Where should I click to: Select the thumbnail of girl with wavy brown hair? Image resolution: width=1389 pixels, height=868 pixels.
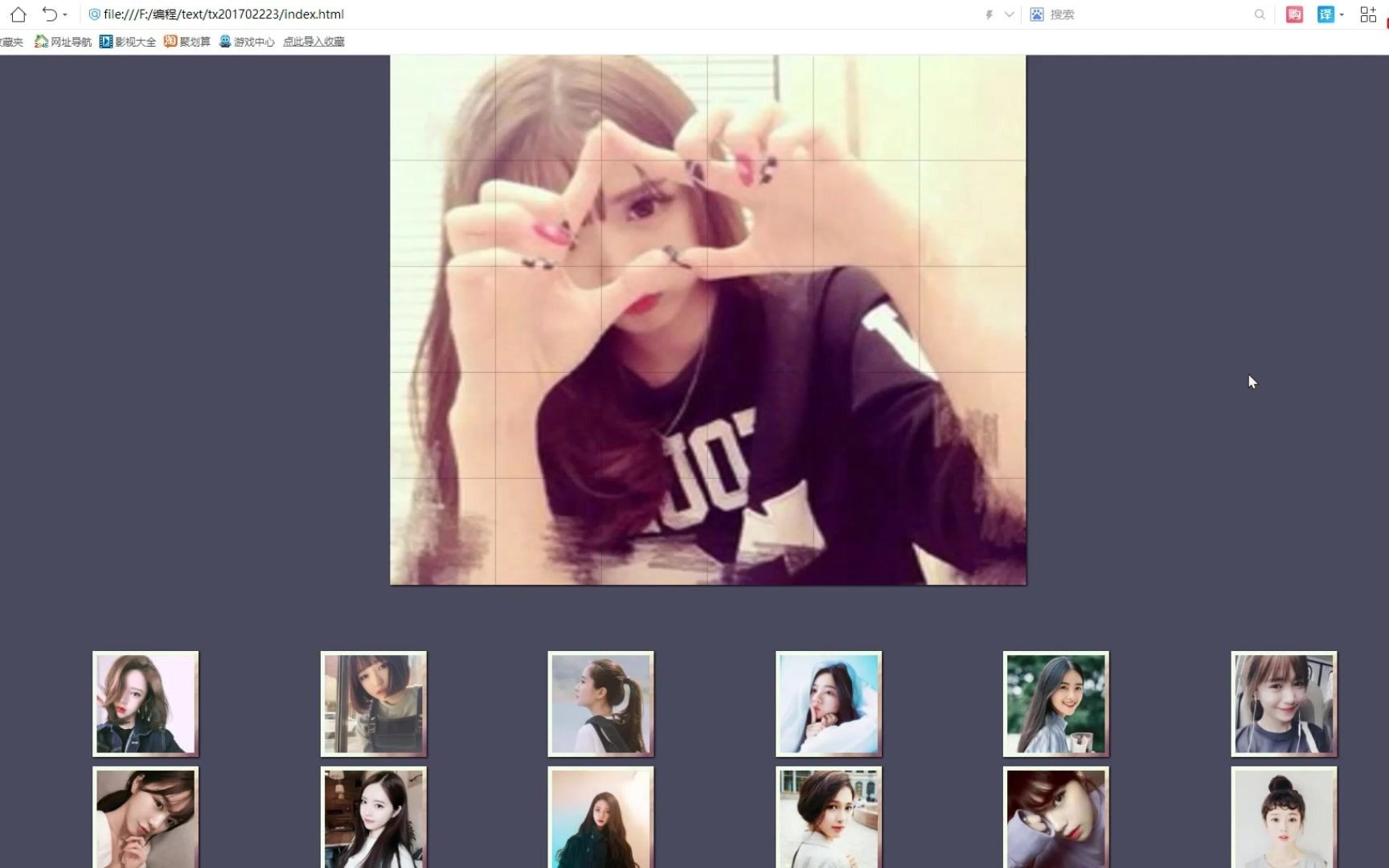click(x=145, y=704)
